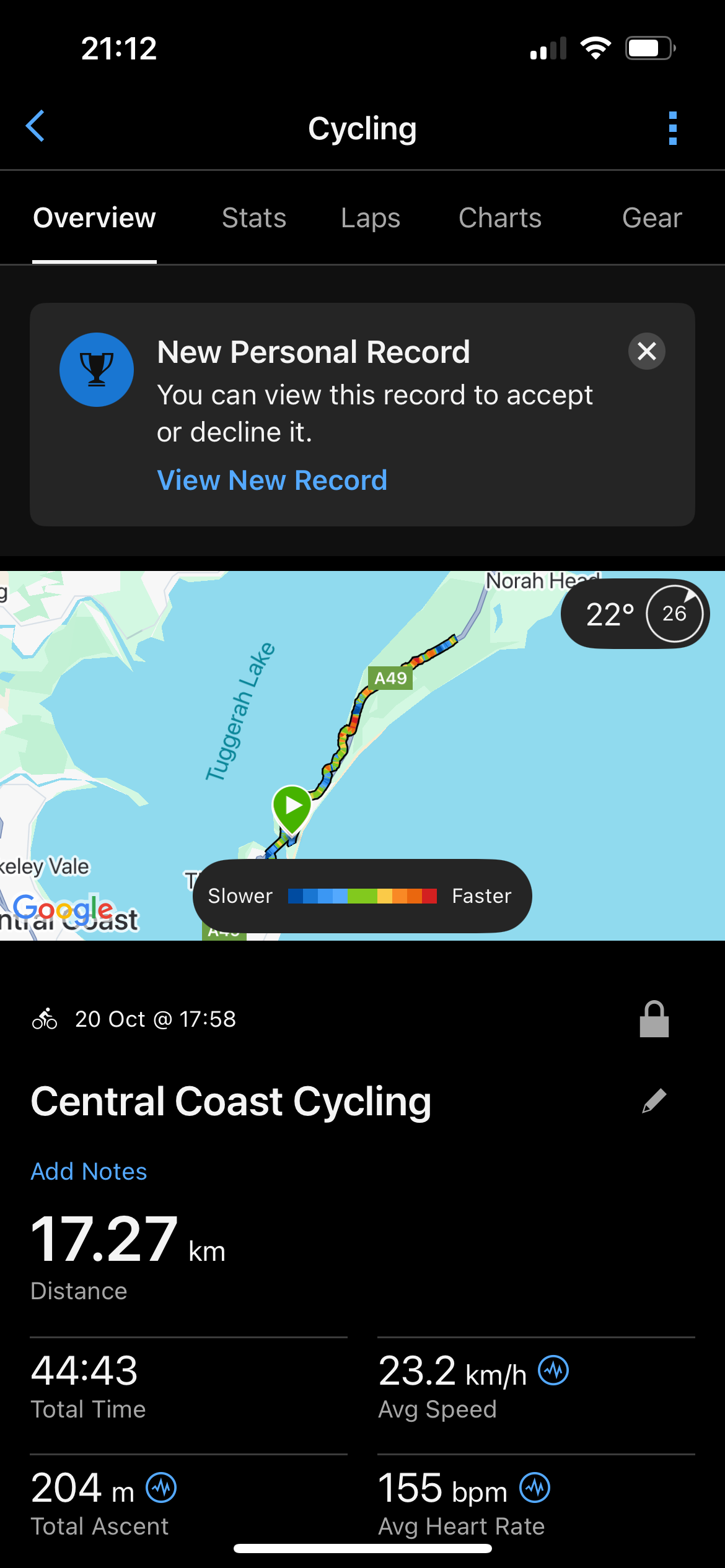
Task: Tap View New Record link
Action: click(x=272, y=480)
